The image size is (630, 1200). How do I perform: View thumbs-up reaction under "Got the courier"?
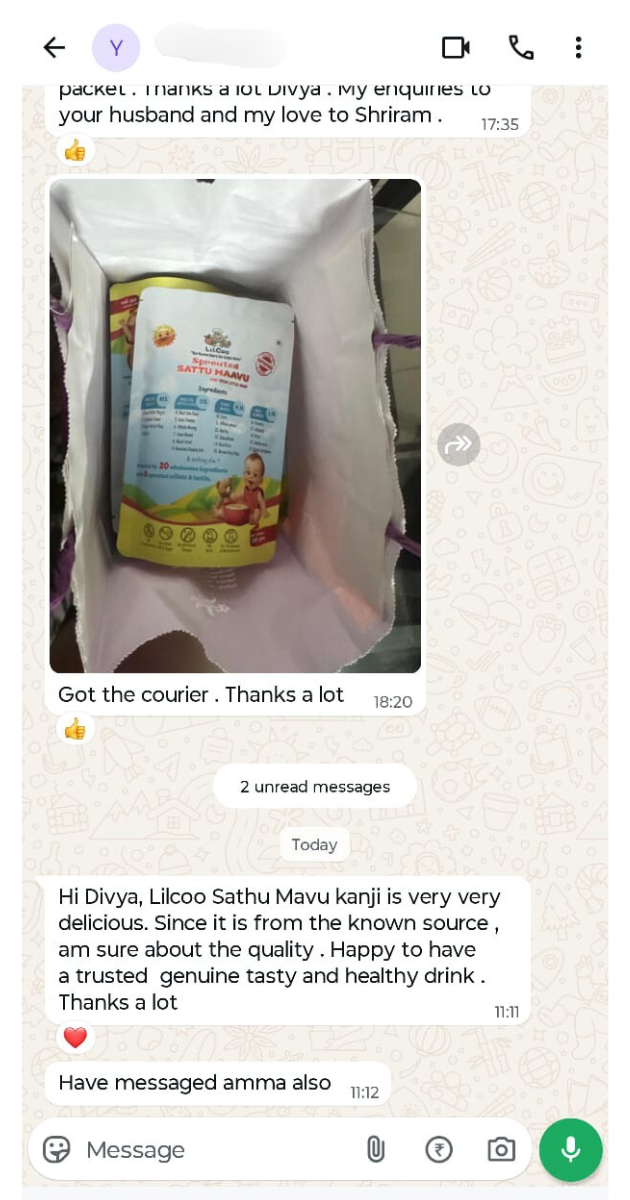(75, 730)
